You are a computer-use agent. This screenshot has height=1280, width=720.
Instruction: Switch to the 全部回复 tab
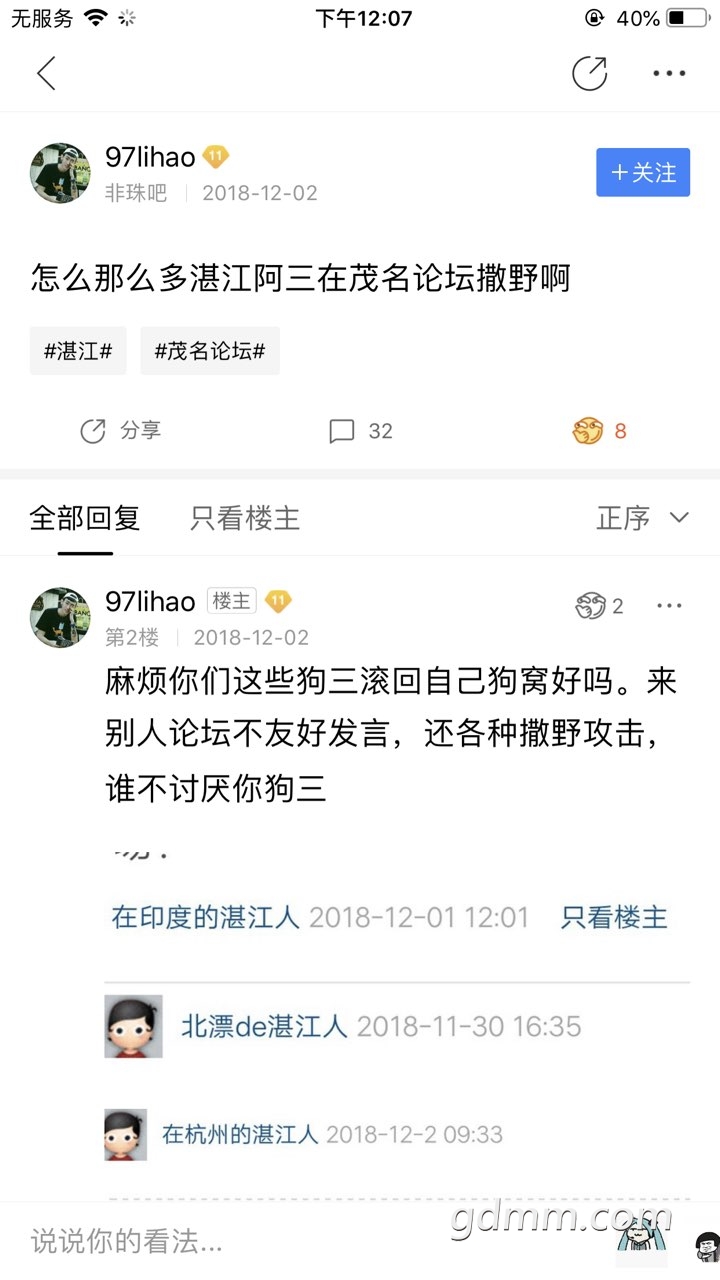(x=85, y=518)
